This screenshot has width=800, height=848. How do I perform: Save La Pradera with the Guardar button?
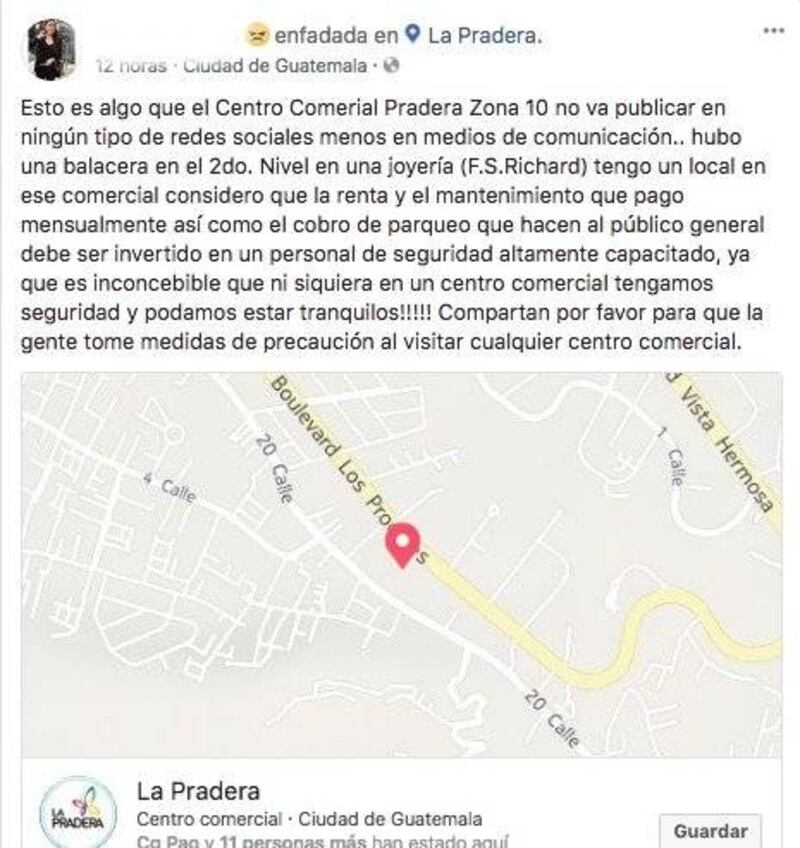pyautogui.click(x=710, y=831)
